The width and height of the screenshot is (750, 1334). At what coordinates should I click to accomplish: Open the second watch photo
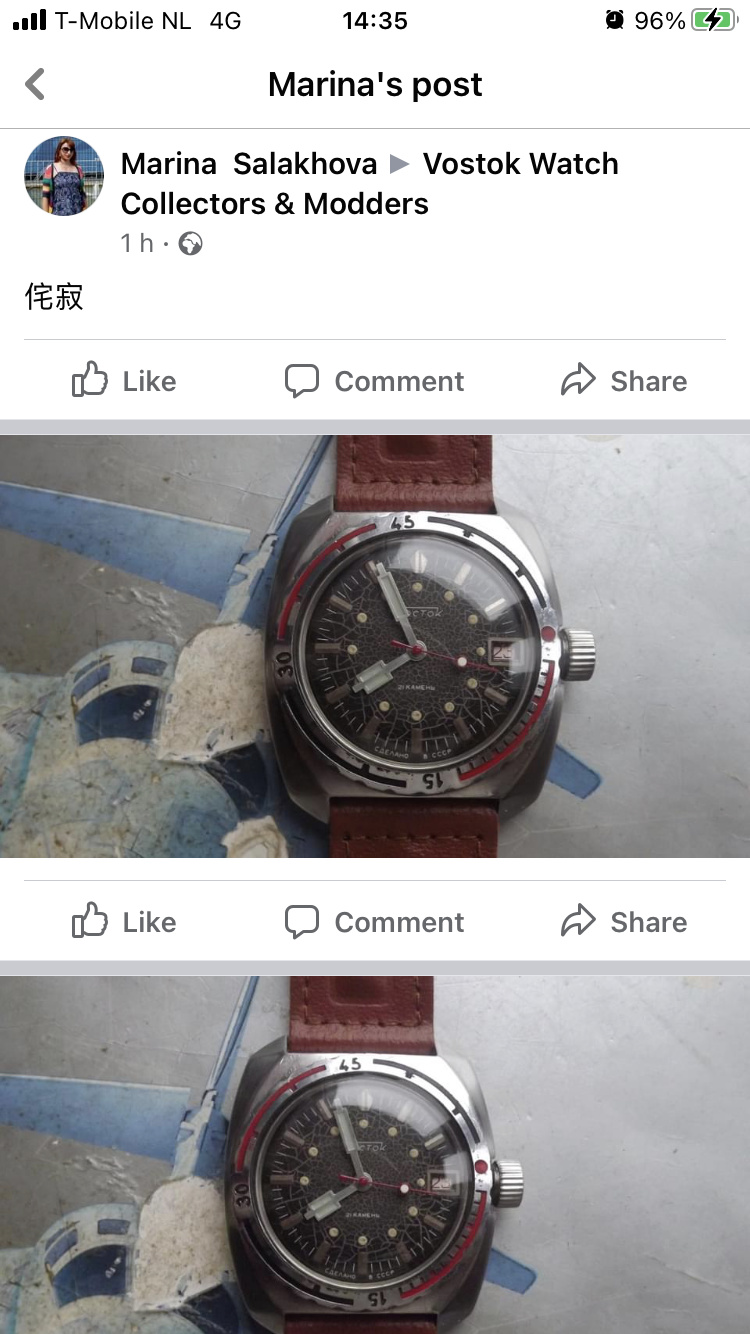pyautogui.click(x=375, y=1155)
